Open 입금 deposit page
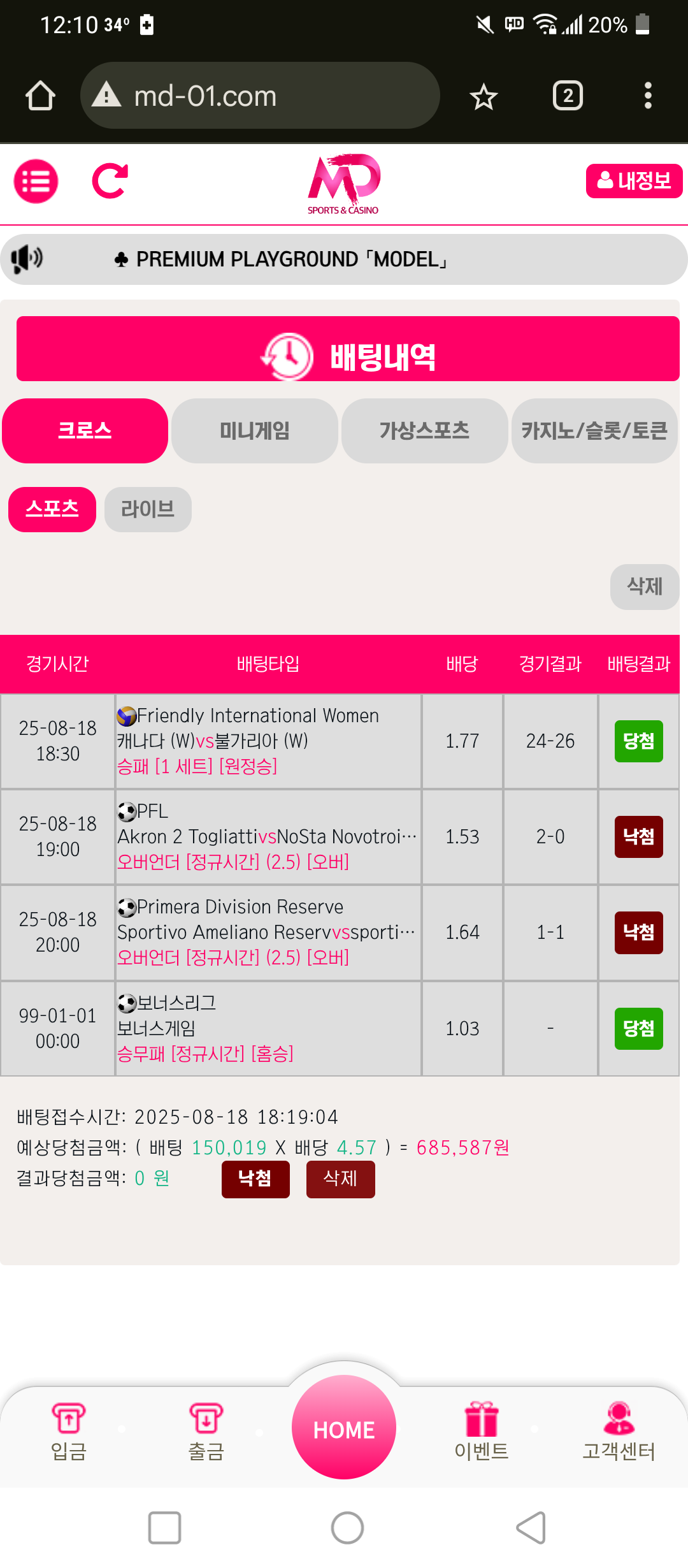Screen dimensions: 688x1568 click(x=69, y=1432)
